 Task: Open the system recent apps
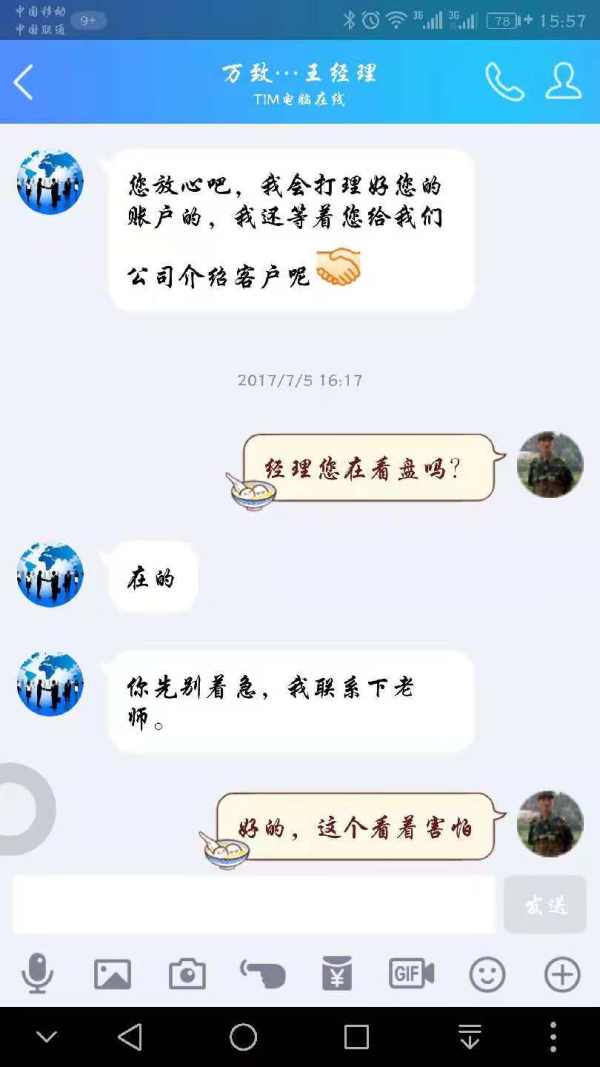356,1037
